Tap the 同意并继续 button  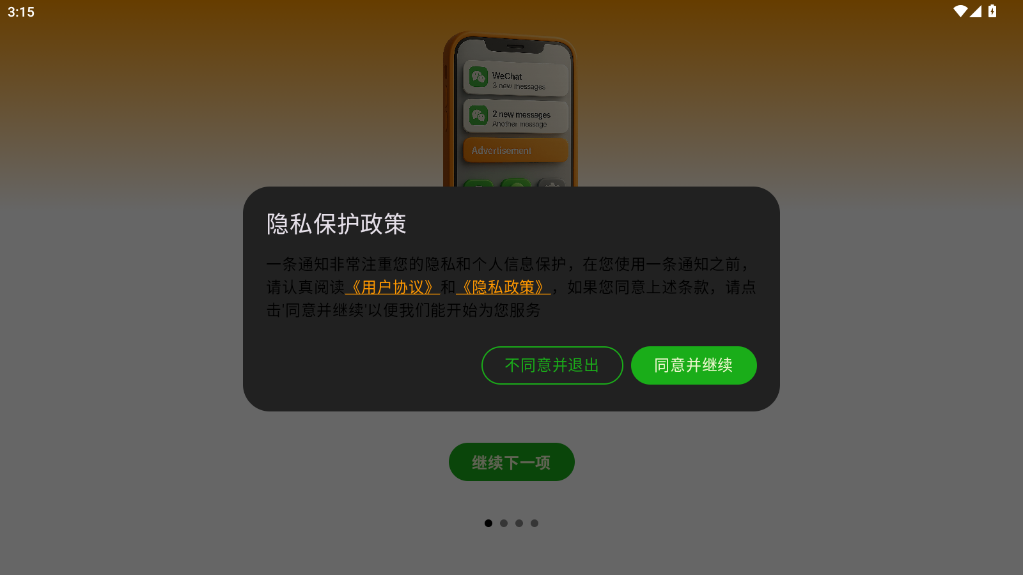click(693, 365)
